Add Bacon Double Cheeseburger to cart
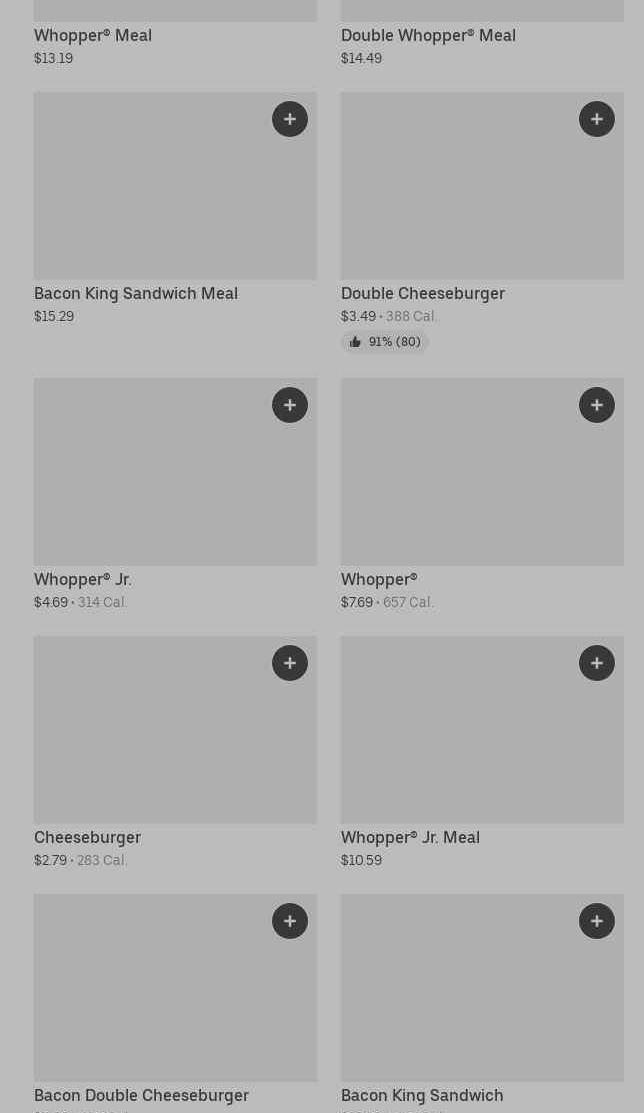The image size is (644, 1113). [x=290, y=921]
